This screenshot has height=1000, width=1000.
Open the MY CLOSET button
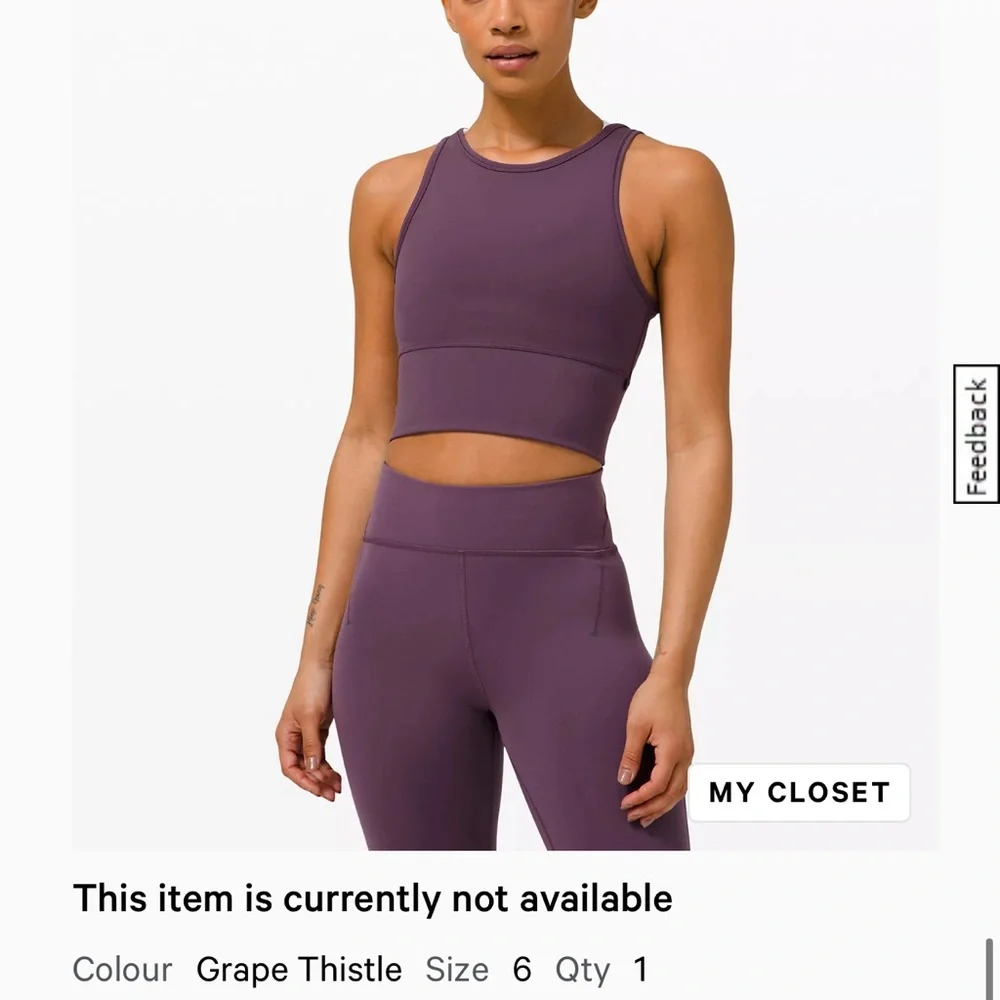pos(799,793)
